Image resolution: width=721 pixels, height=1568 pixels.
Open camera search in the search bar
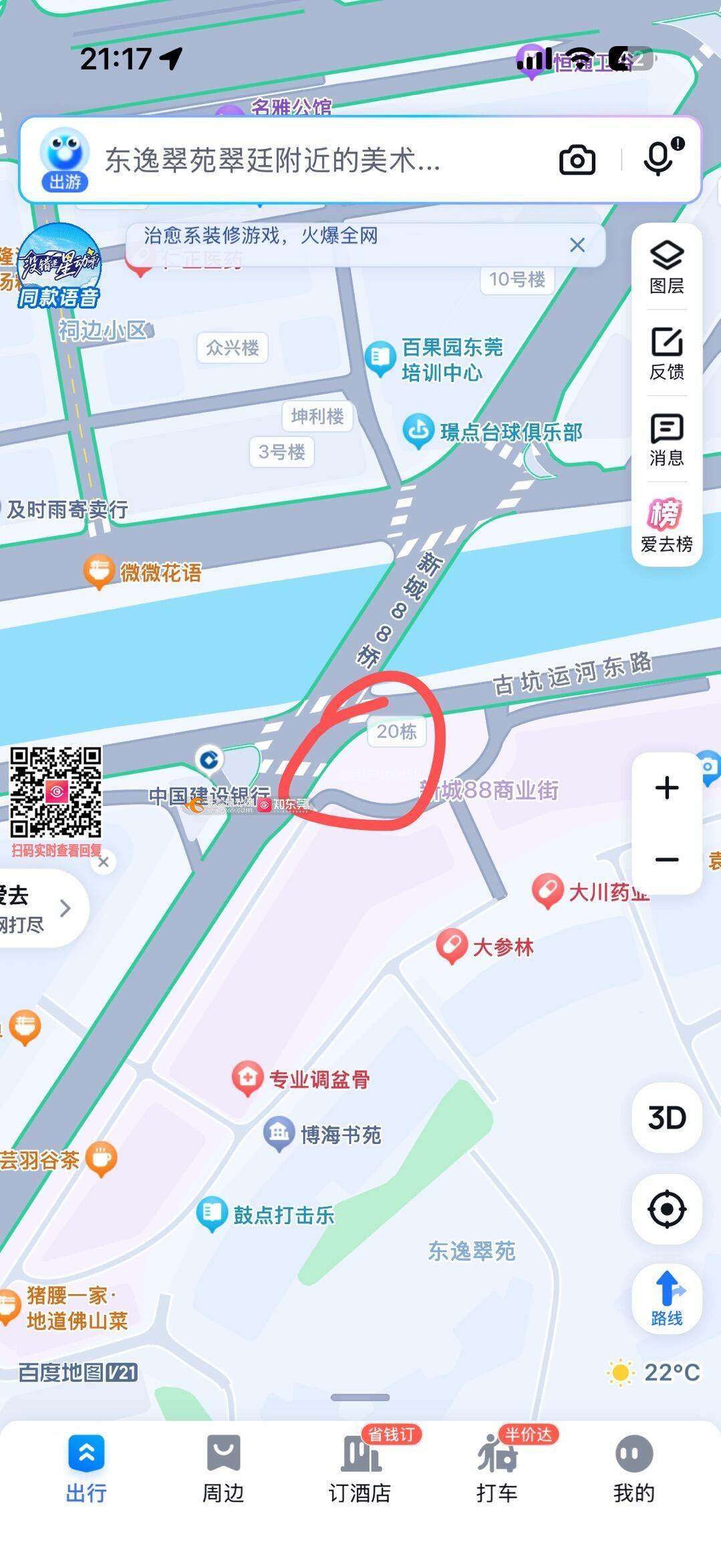[x=577, y=160]
